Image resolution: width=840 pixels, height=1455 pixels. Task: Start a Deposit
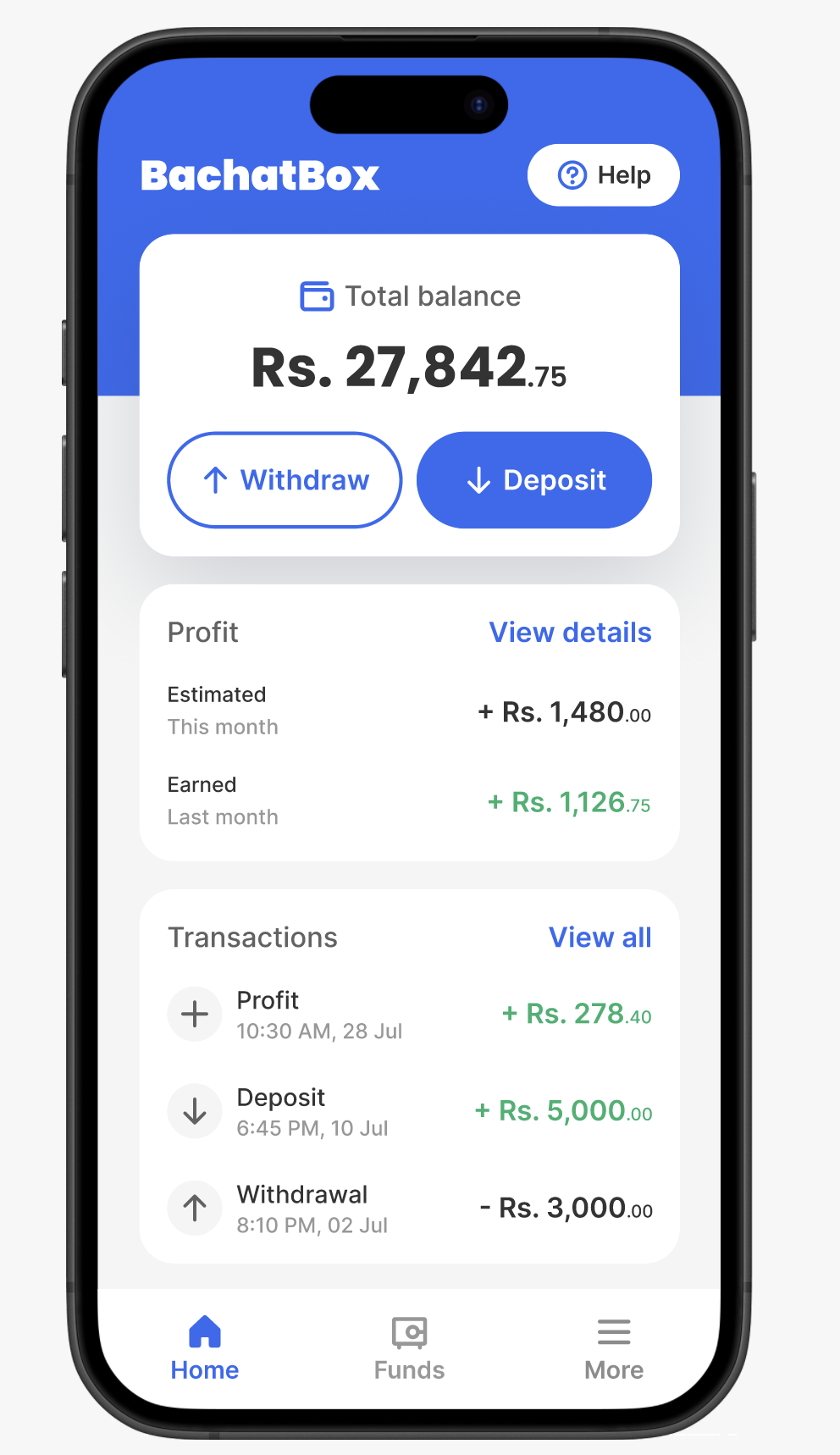coord(534,480)
